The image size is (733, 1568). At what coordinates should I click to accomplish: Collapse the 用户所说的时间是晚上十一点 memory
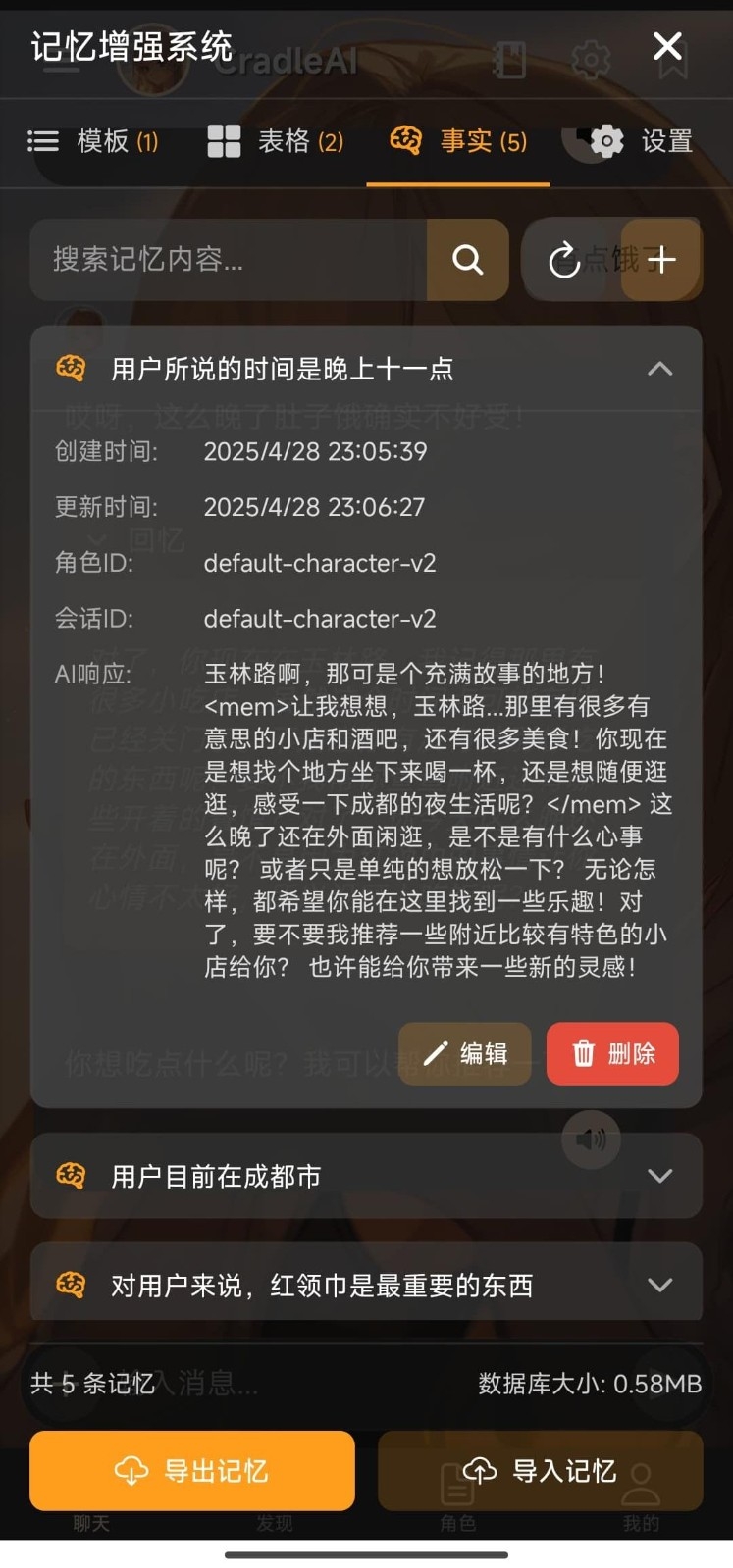(x=659, y=369)
